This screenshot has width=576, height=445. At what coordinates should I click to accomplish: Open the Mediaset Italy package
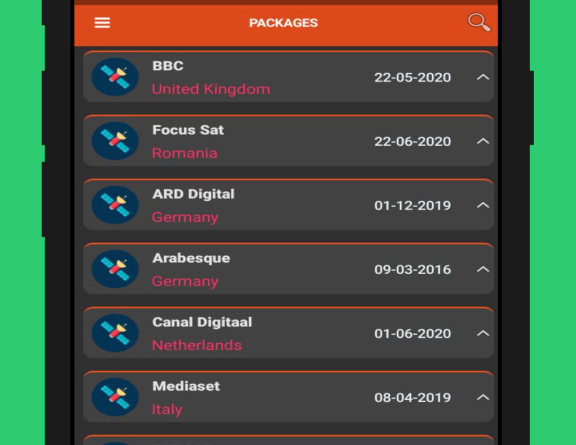[x=288, y=397]
